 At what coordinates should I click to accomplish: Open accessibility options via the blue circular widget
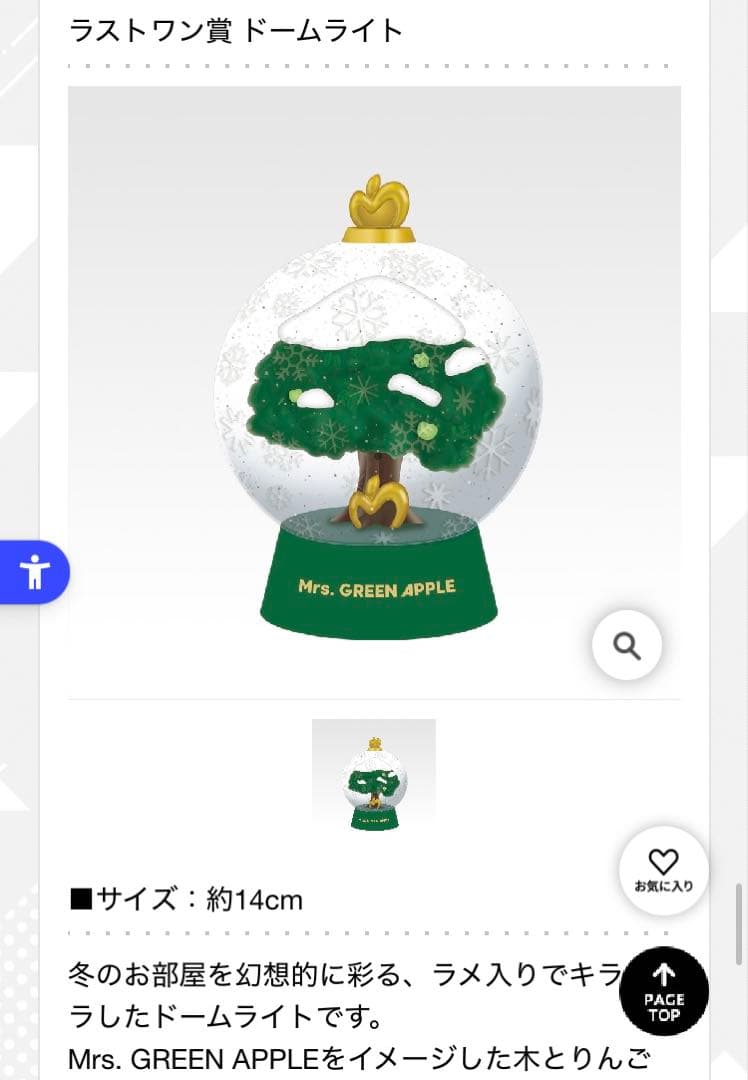click(36, 574)
